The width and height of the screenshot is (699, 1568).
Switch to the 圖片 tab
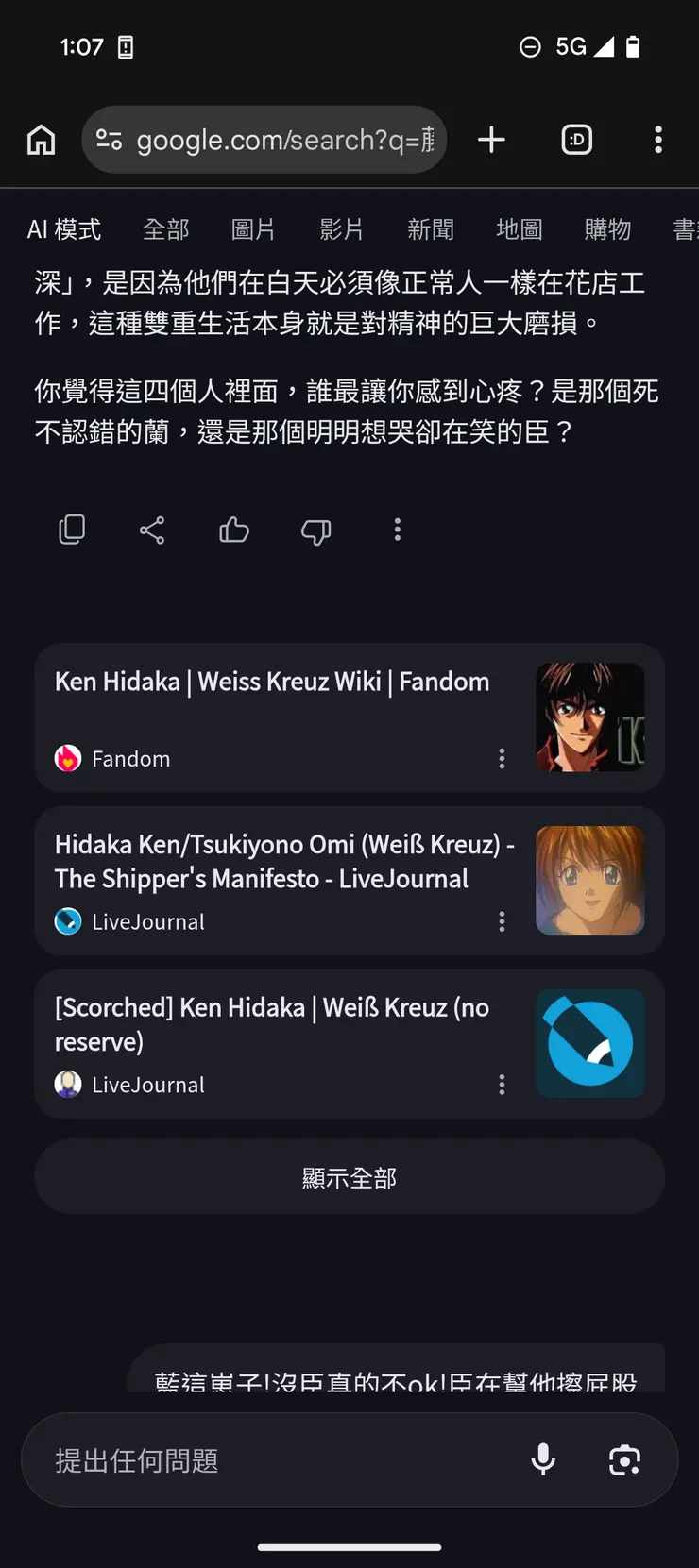[x=253, y=229]
